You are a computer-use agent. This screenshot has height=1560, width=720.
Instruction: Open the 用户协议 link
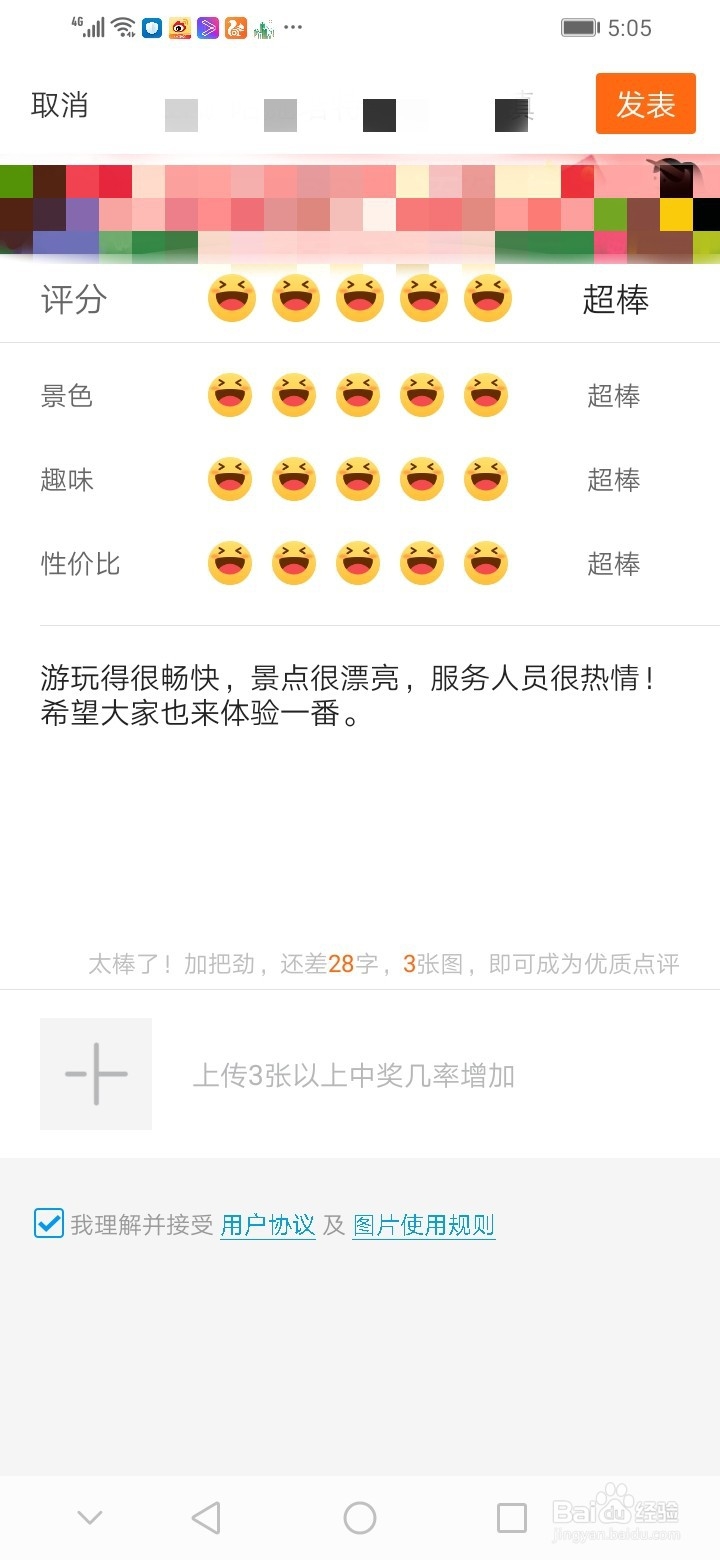pyautogui.click(x=267, y=1224)
